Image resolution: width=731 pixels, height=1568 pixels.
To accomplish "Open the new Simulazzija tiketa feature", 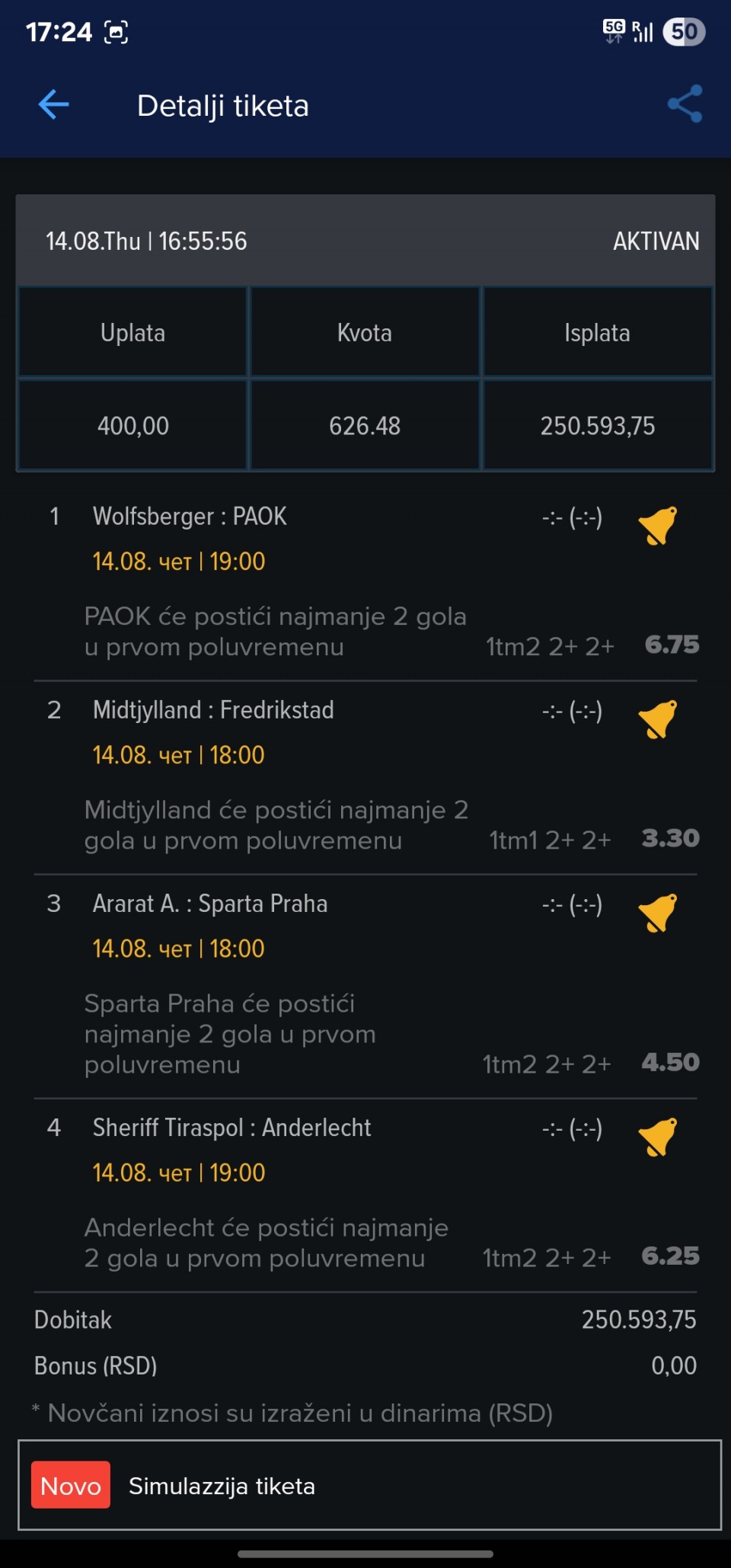I will [369, 1485].
